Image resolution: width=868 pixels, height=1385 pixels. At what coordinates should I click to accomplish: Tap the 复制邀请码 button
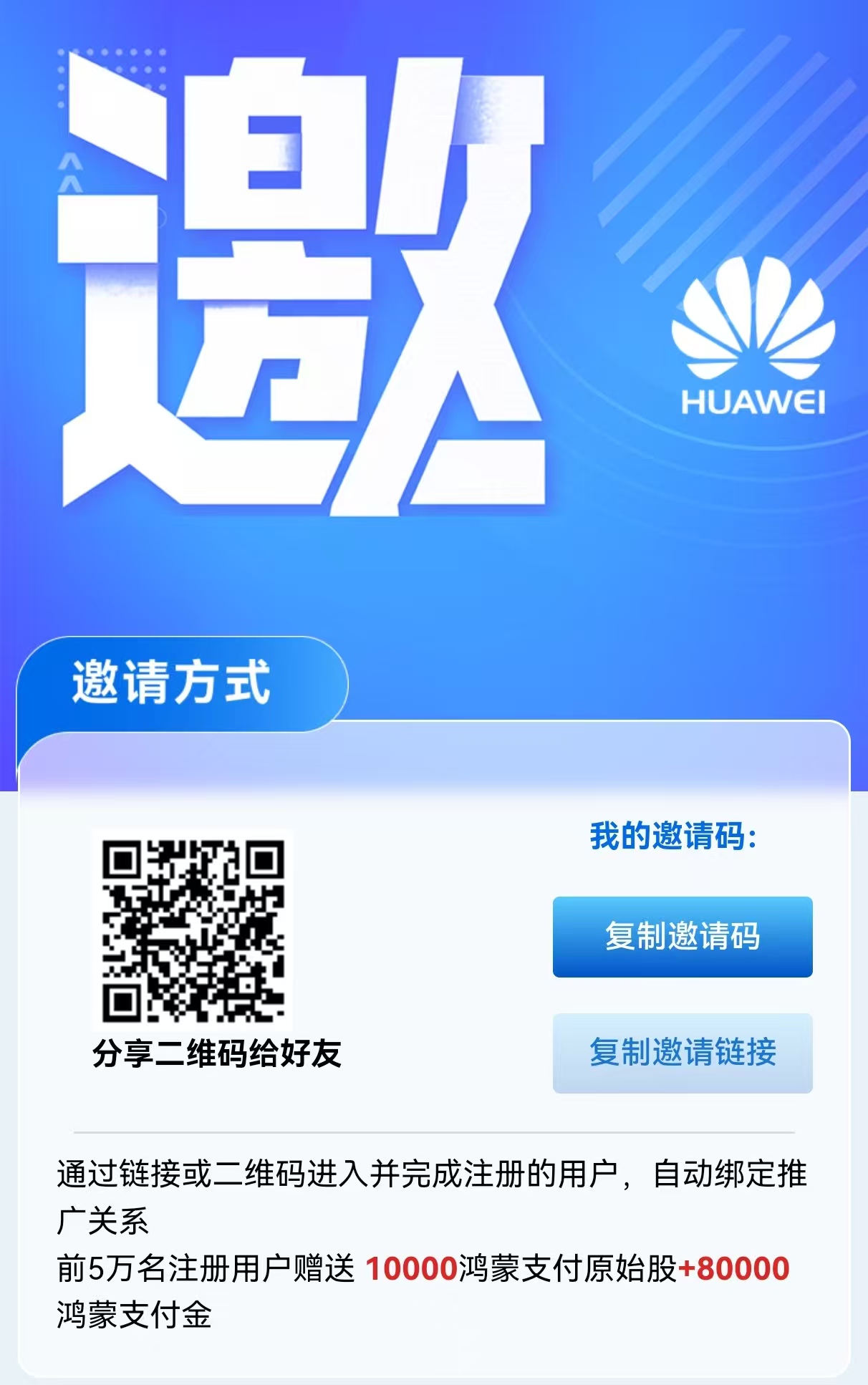[x=683, y=937]
